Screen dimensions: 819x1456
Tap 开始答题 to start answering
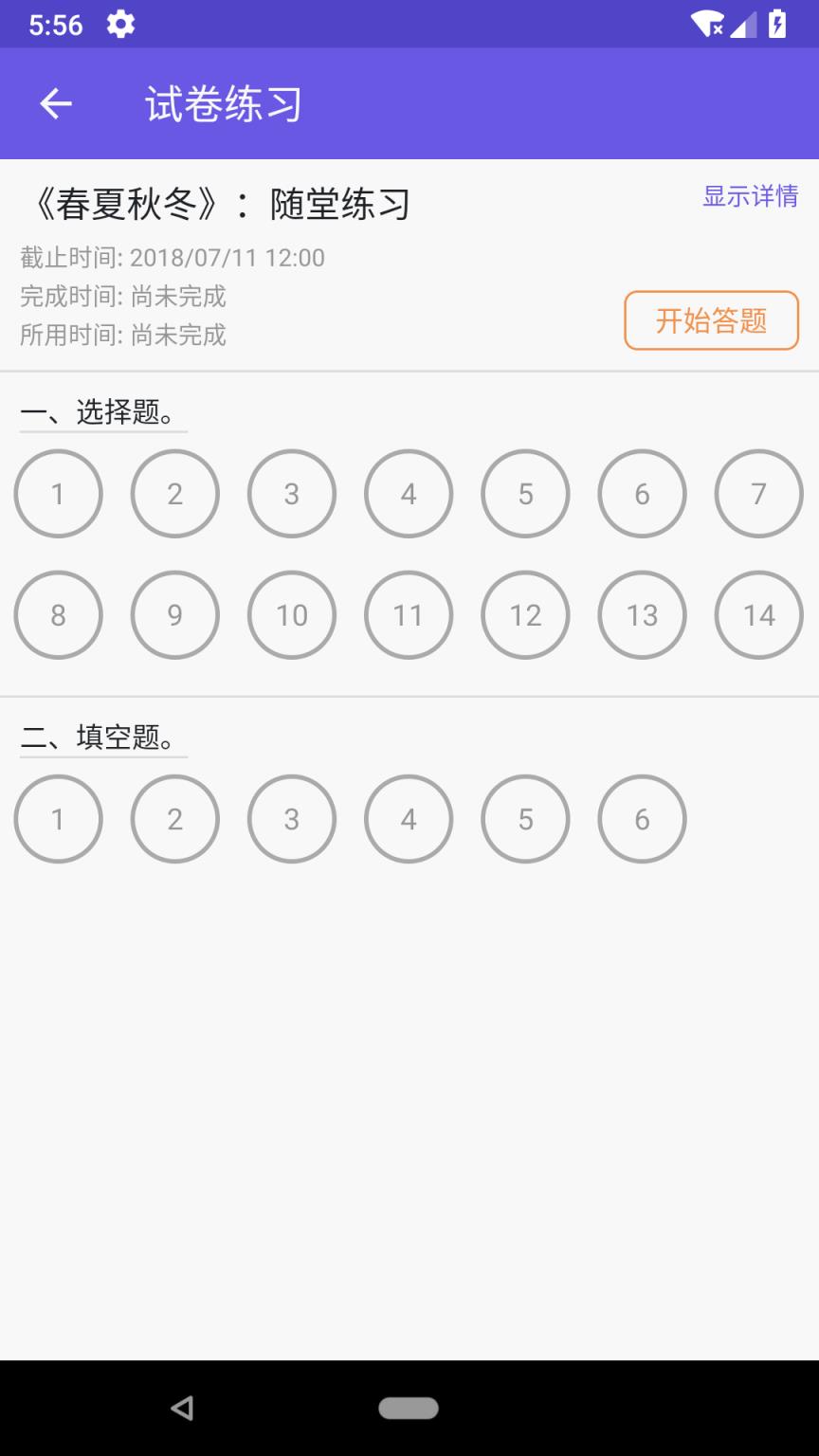(711, 320)
